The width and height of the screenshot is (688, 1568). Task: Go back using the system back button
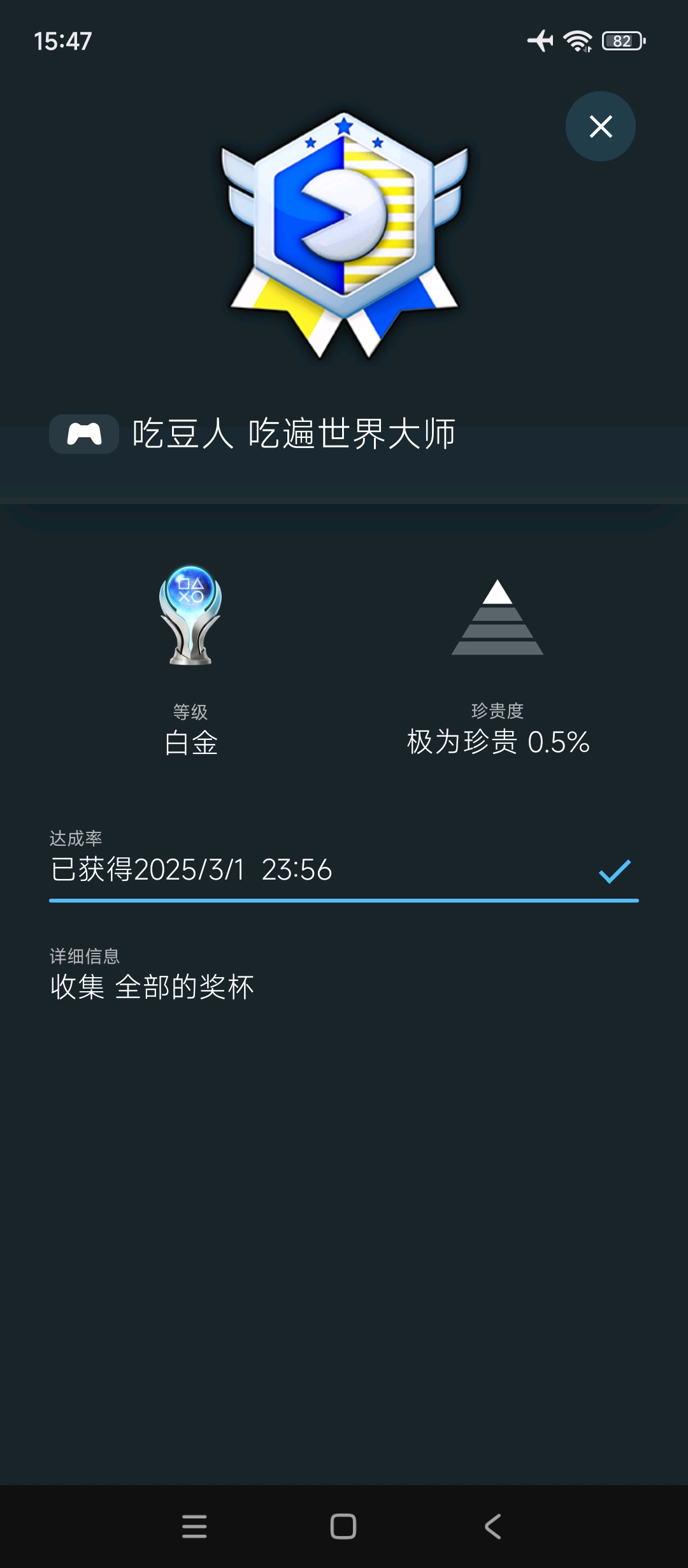pyautogui.click(x=492, y=1527)
